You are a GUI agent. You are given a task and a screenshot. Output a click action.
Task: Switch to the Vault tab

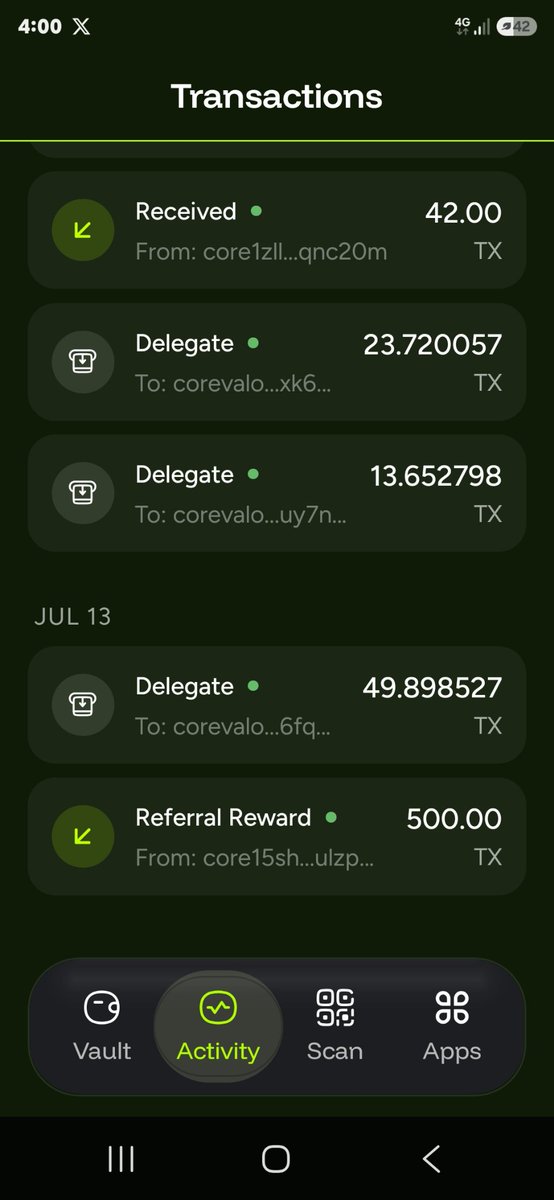102,1026
